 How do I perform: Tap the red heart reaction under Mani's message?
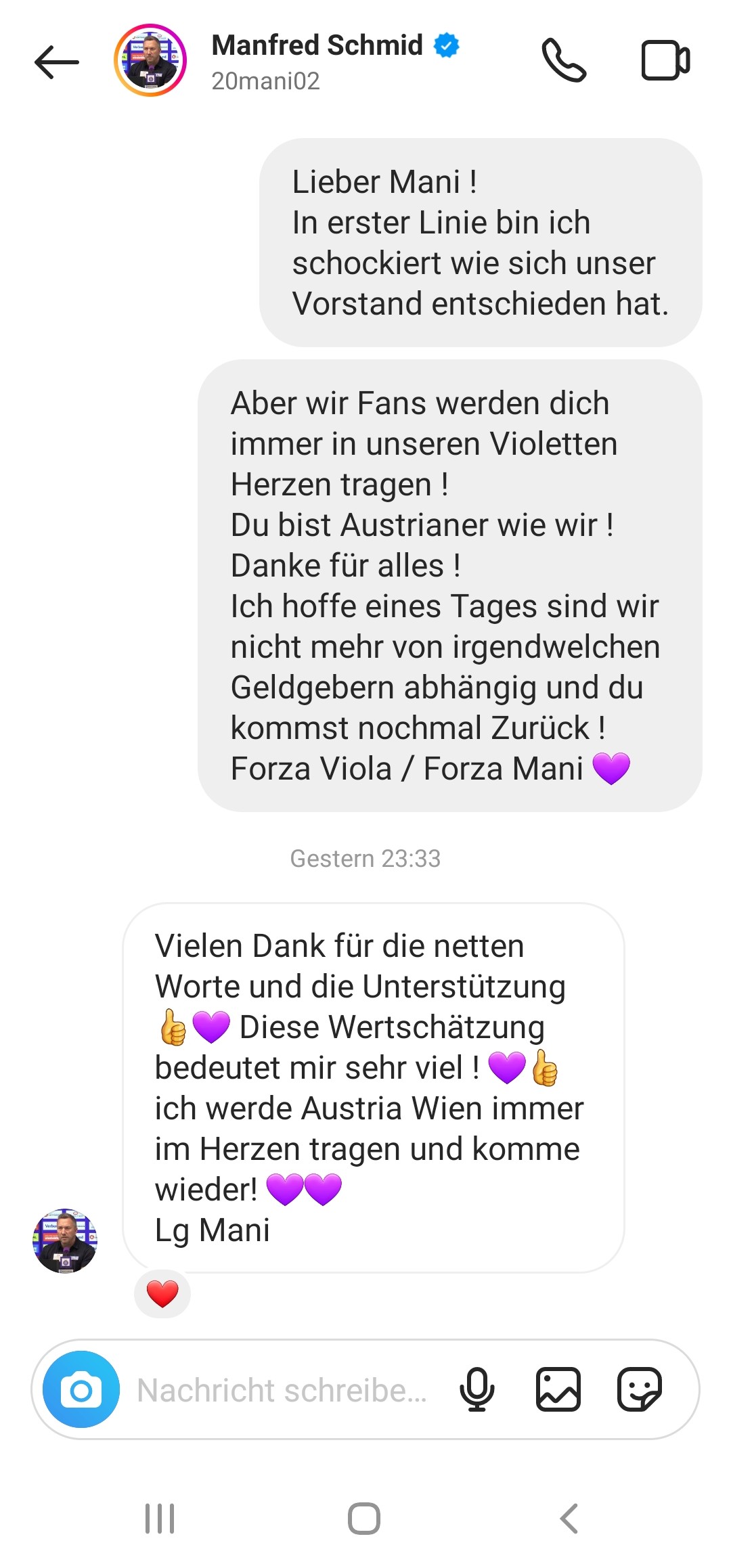pos(162,1294)
